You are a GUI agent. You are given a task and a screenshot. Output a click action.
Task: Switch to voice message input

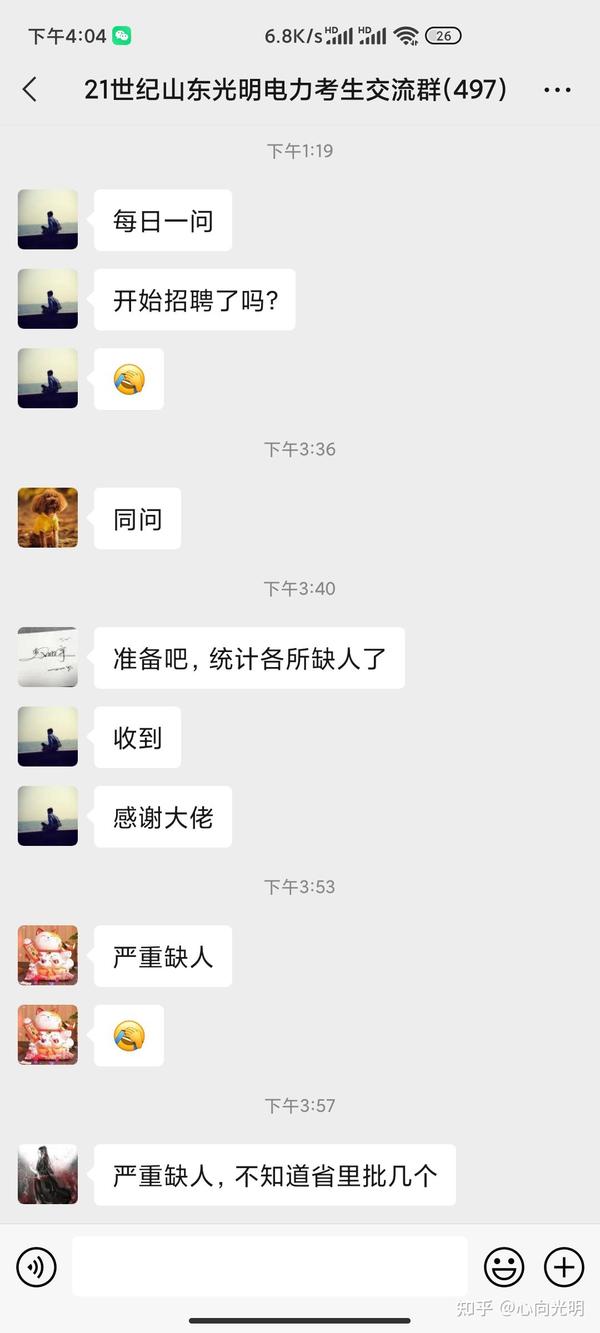pos(37,1267)
